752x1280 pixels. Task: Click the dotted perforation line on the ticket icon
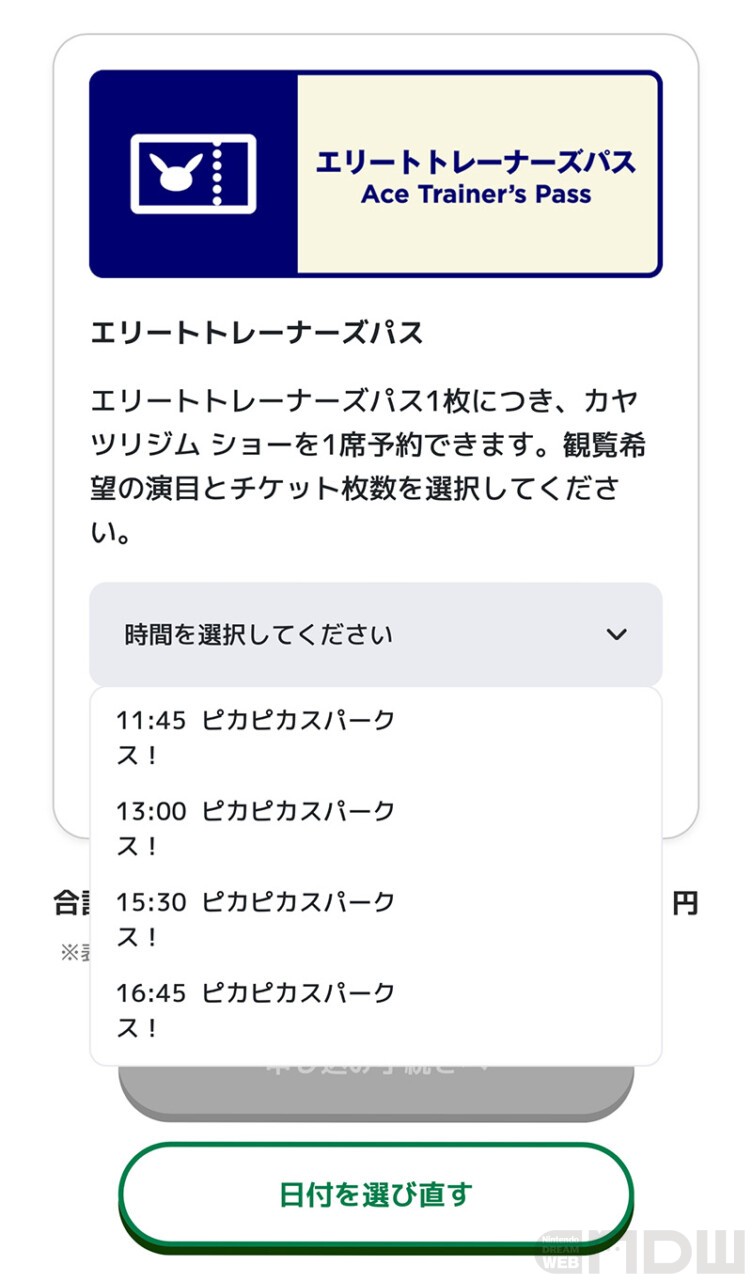215,172
